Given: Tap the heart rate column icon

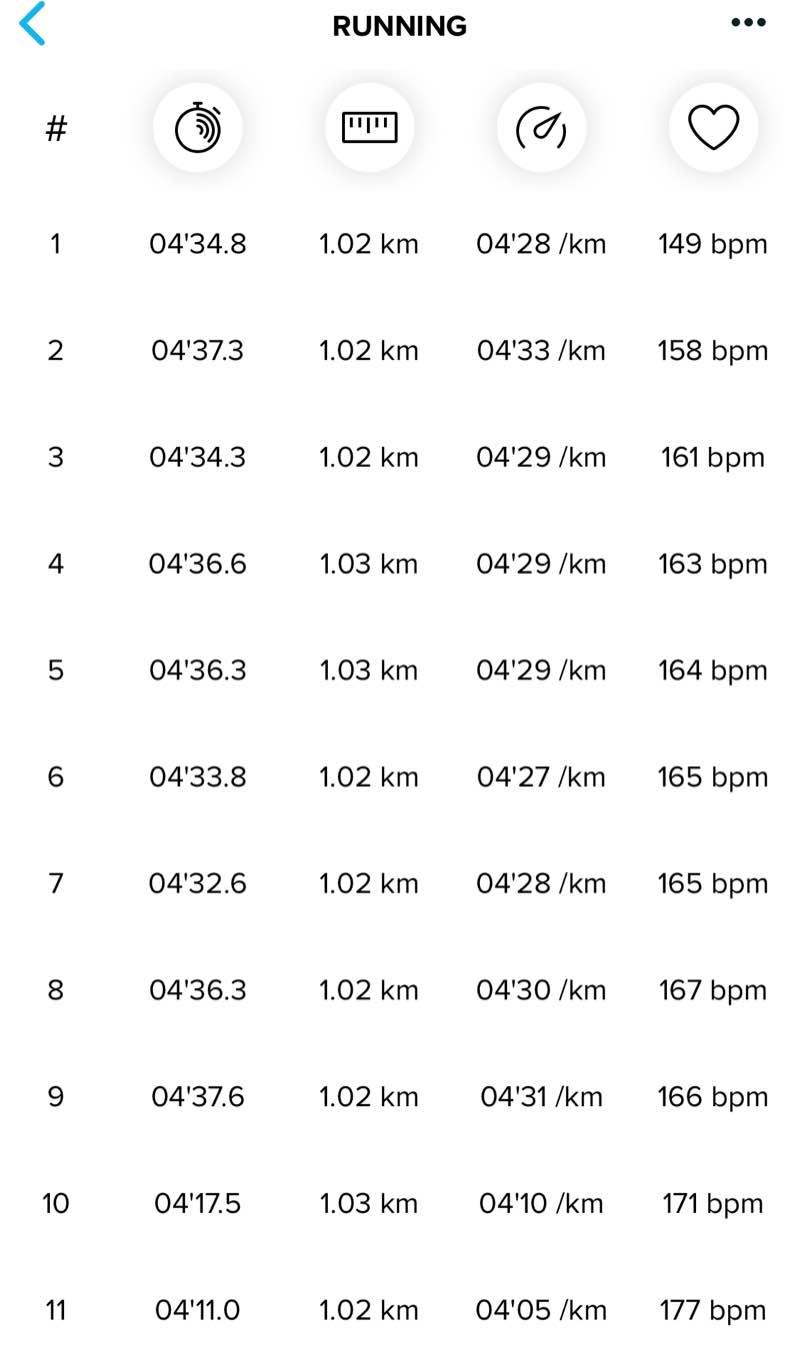Looking at the screenshot, I should coord(713,128).
